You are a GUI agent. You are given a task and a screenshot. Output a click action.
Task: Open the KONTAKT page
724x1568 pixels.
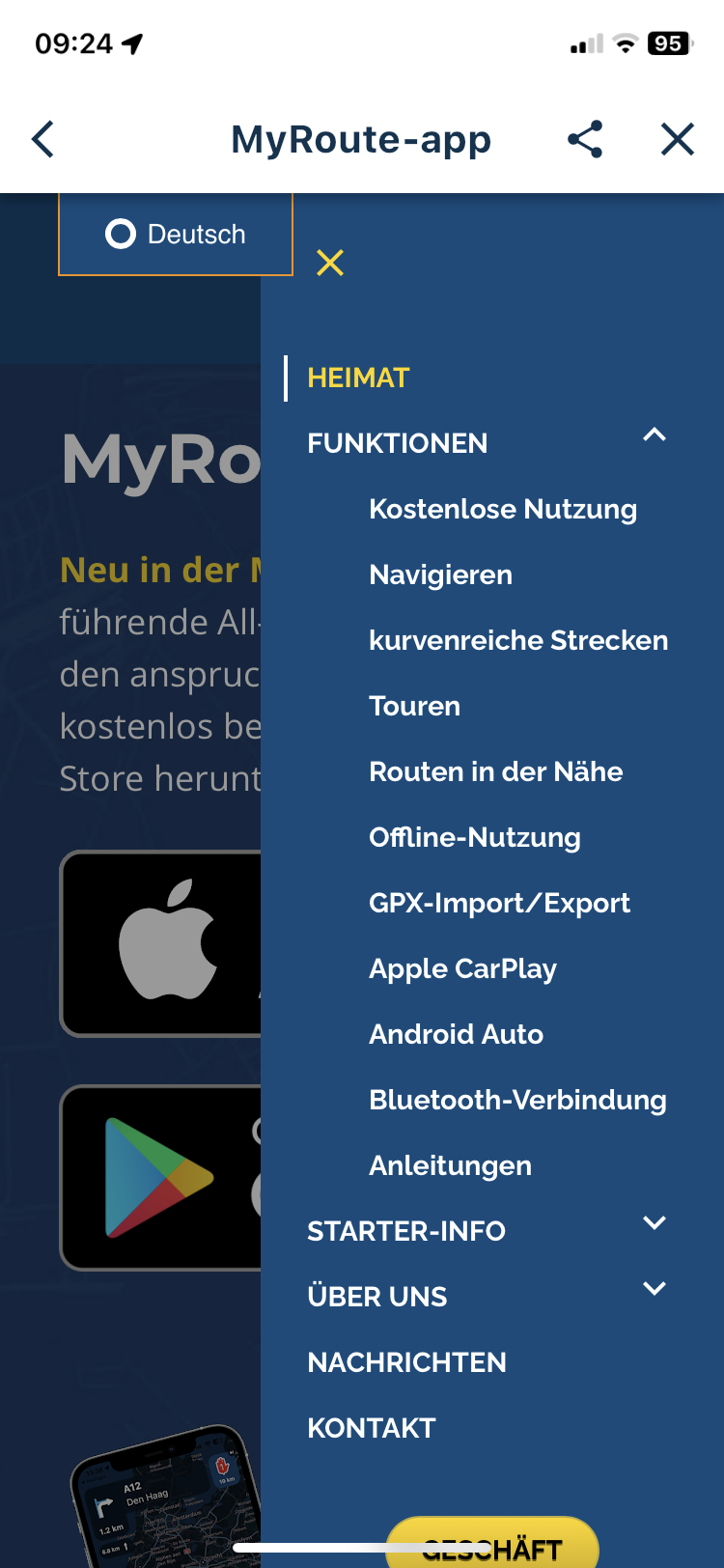point(372,1428)
